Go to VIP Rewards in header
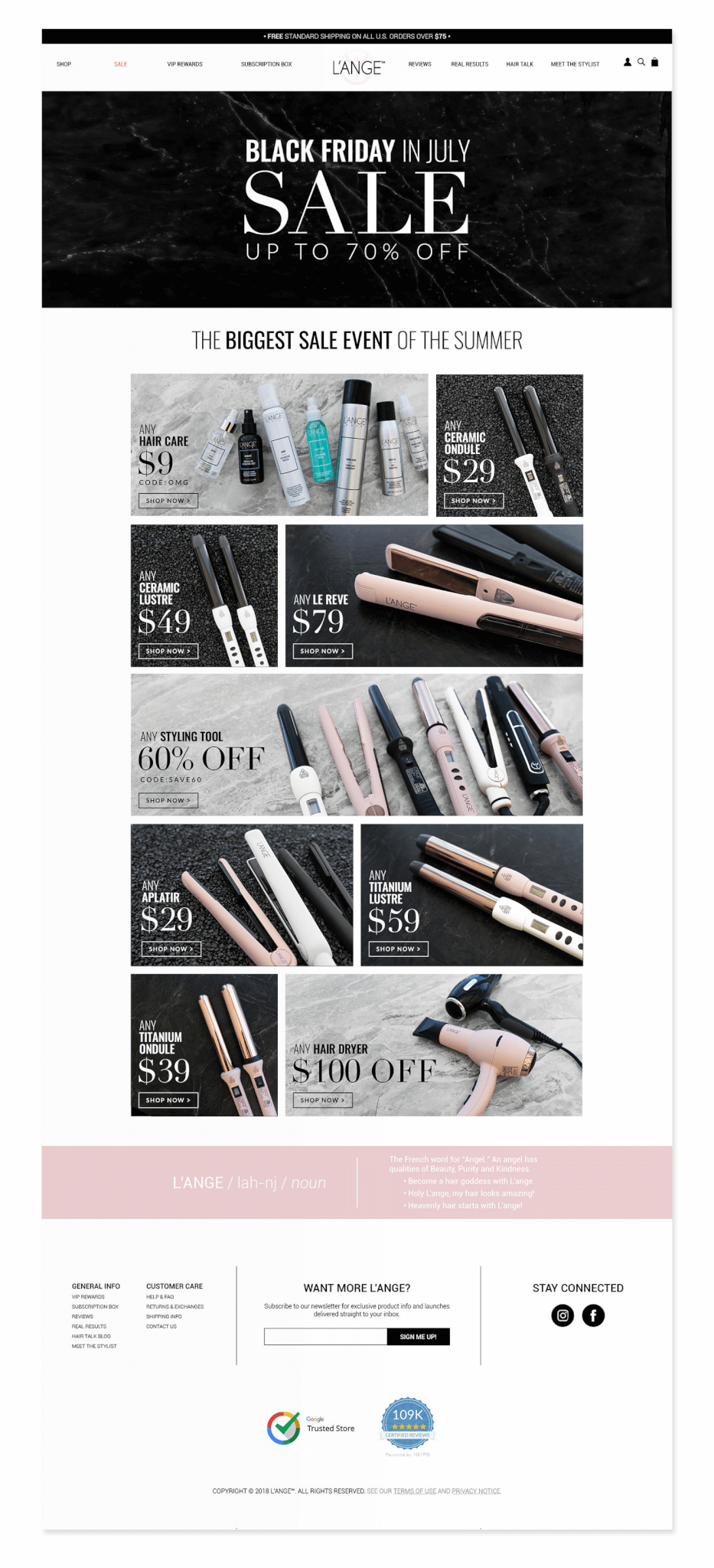The width and height of the screenshot is (714, 1568). pyautogui.click(x=184, y=64)
